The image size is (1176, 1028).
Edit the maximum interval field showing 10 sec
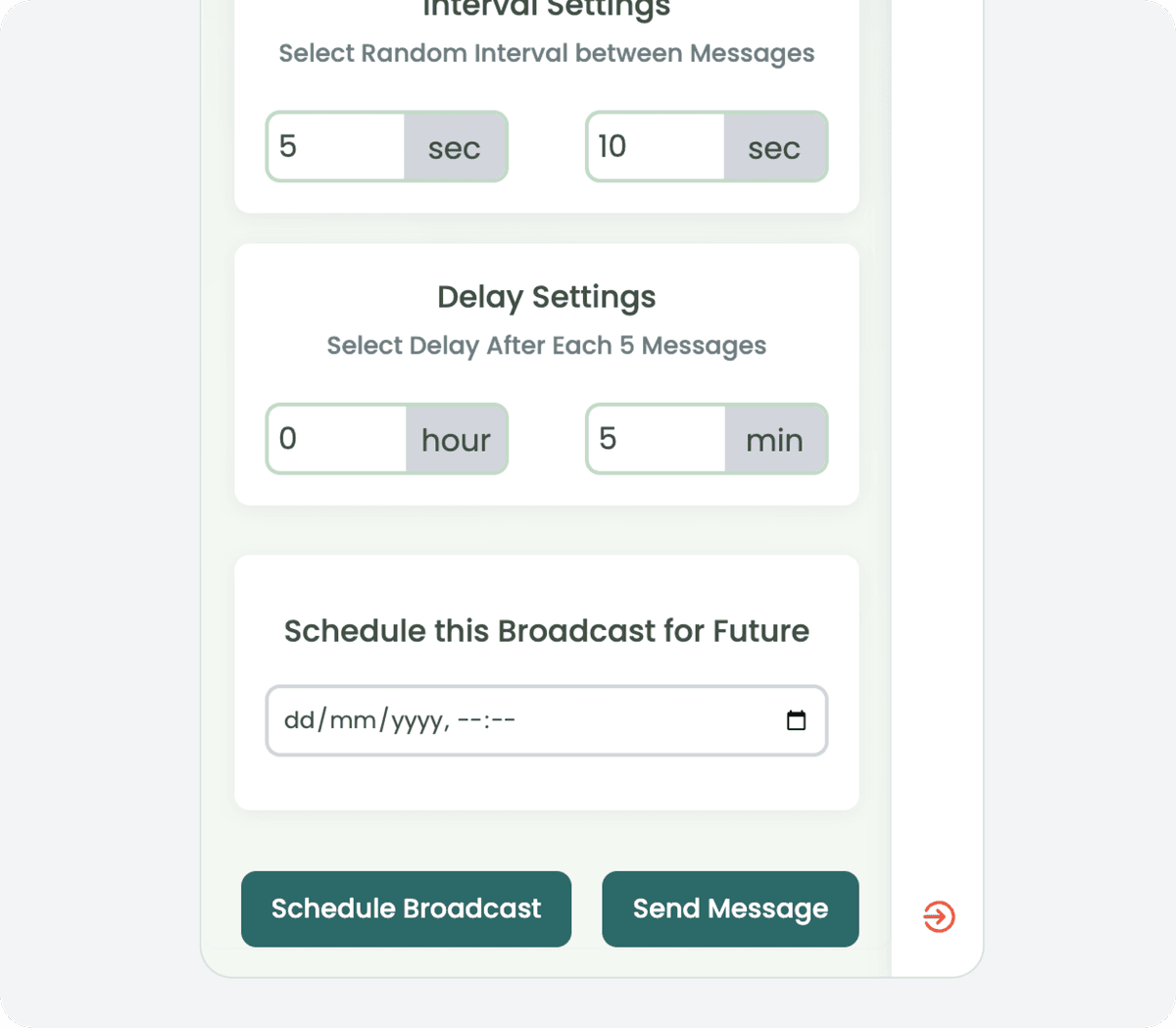(656, 147)
